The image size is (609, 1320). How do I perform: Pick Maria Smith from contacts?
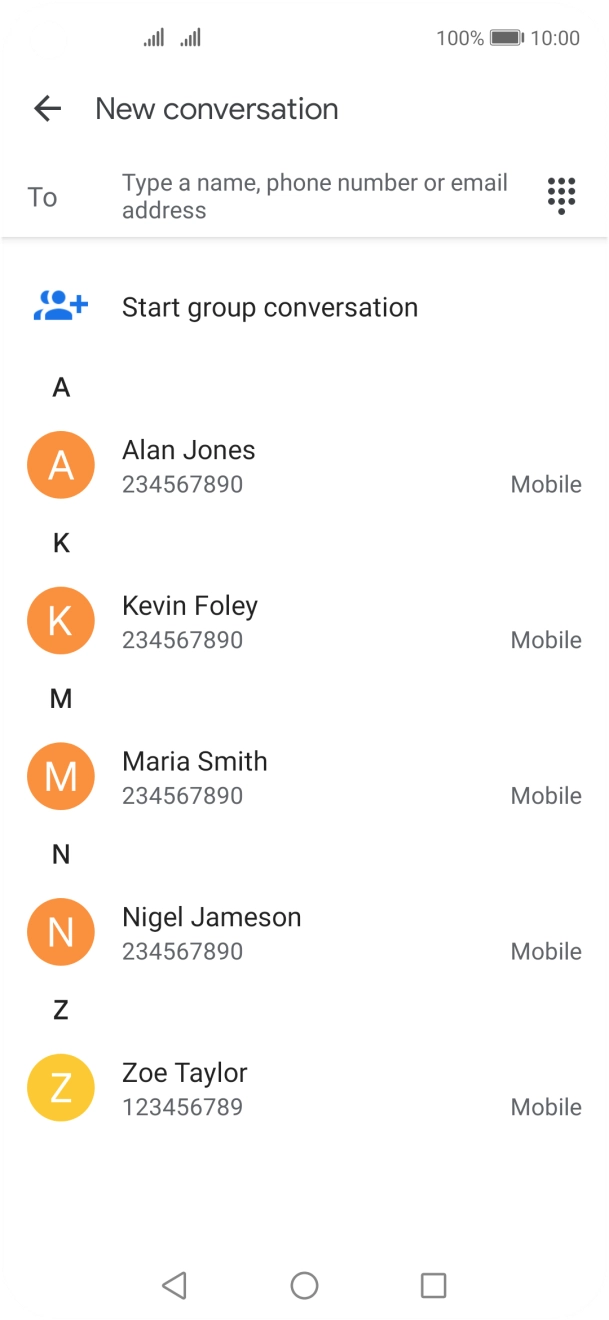[195, 777]
